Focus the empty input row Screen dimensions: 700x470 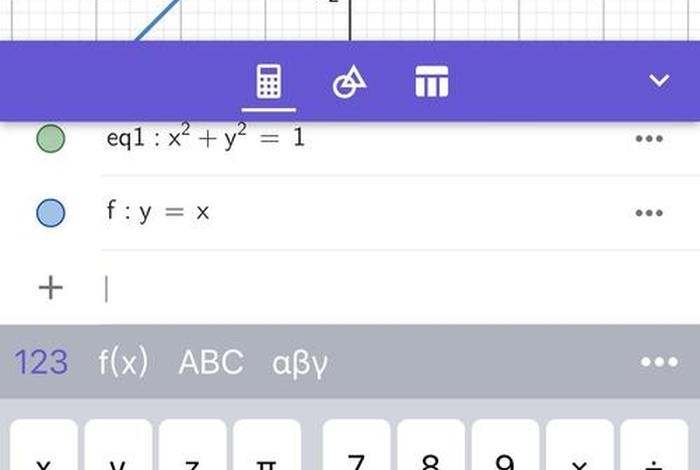pos(350,288)
